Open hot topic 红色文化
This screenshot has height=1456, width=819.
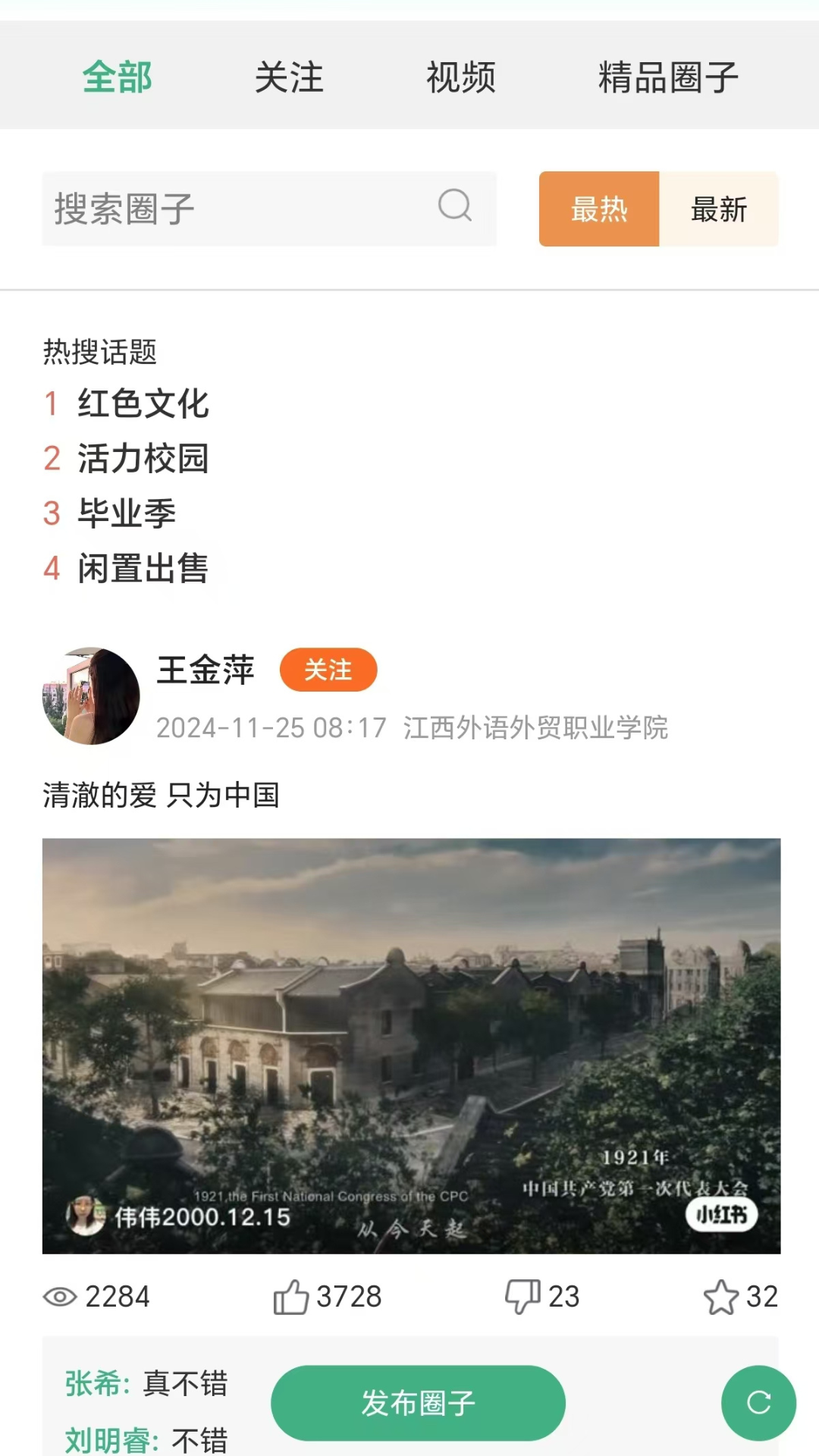[x=143, y=405]
